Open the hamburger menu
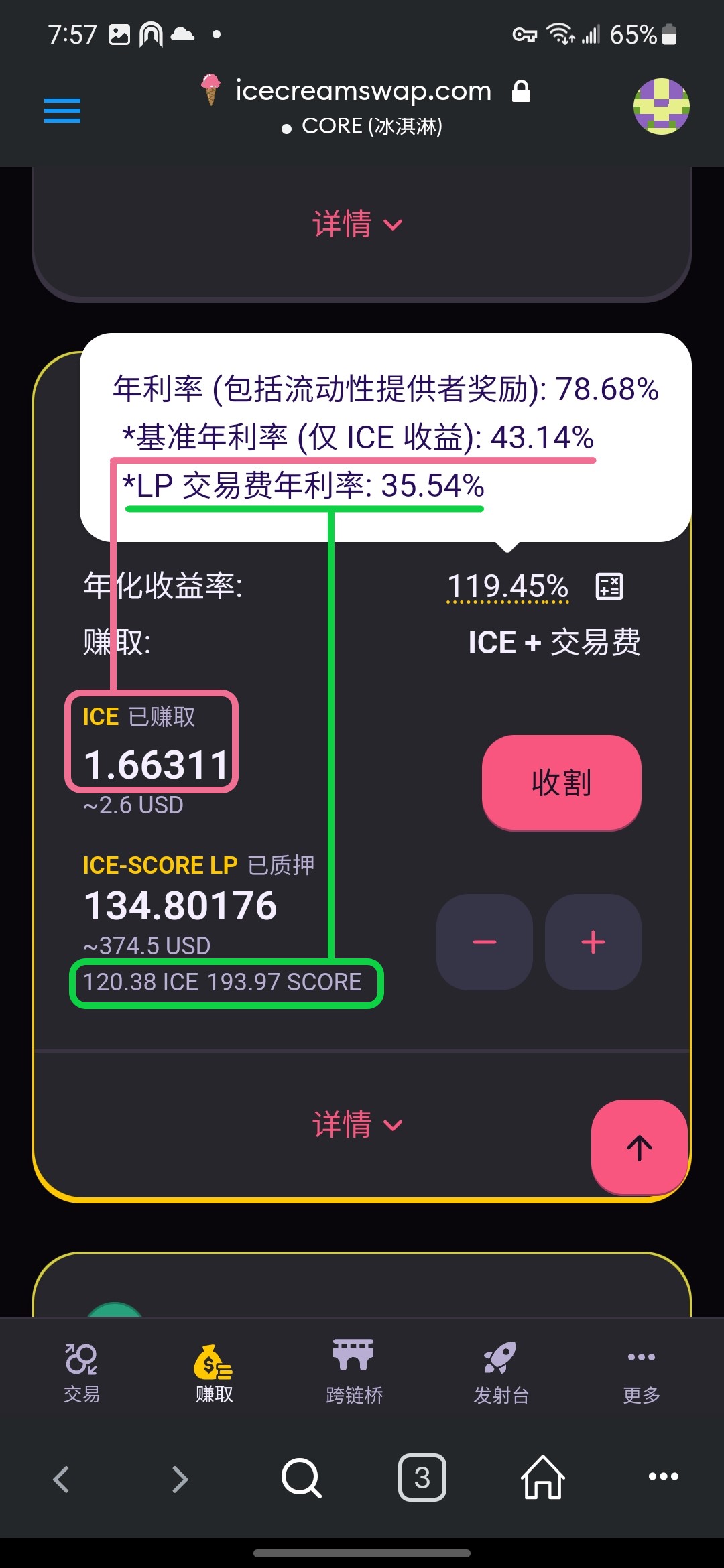 (x=62, y=111)
